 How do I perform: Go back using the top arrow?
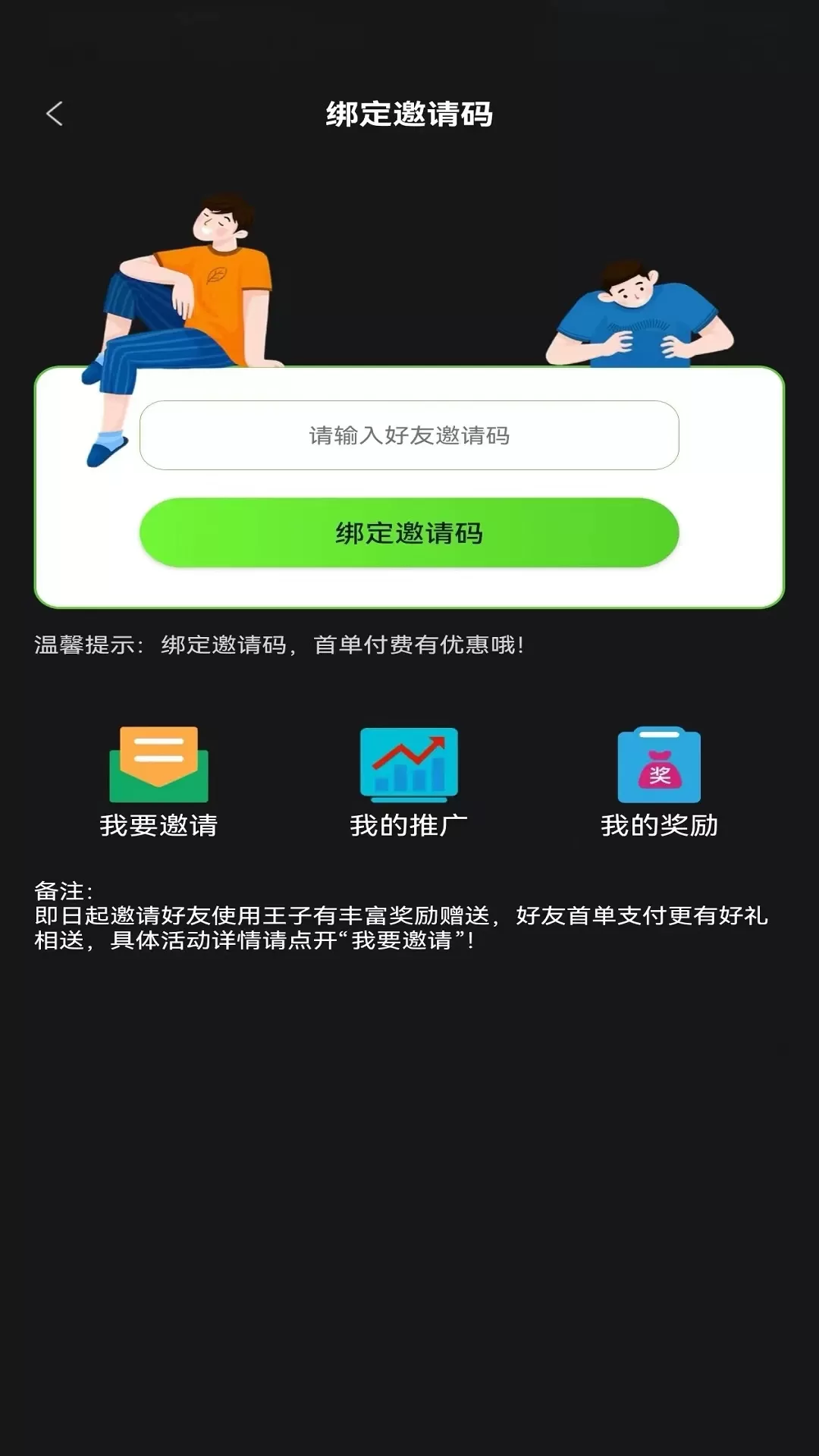(x=55, y=115)
